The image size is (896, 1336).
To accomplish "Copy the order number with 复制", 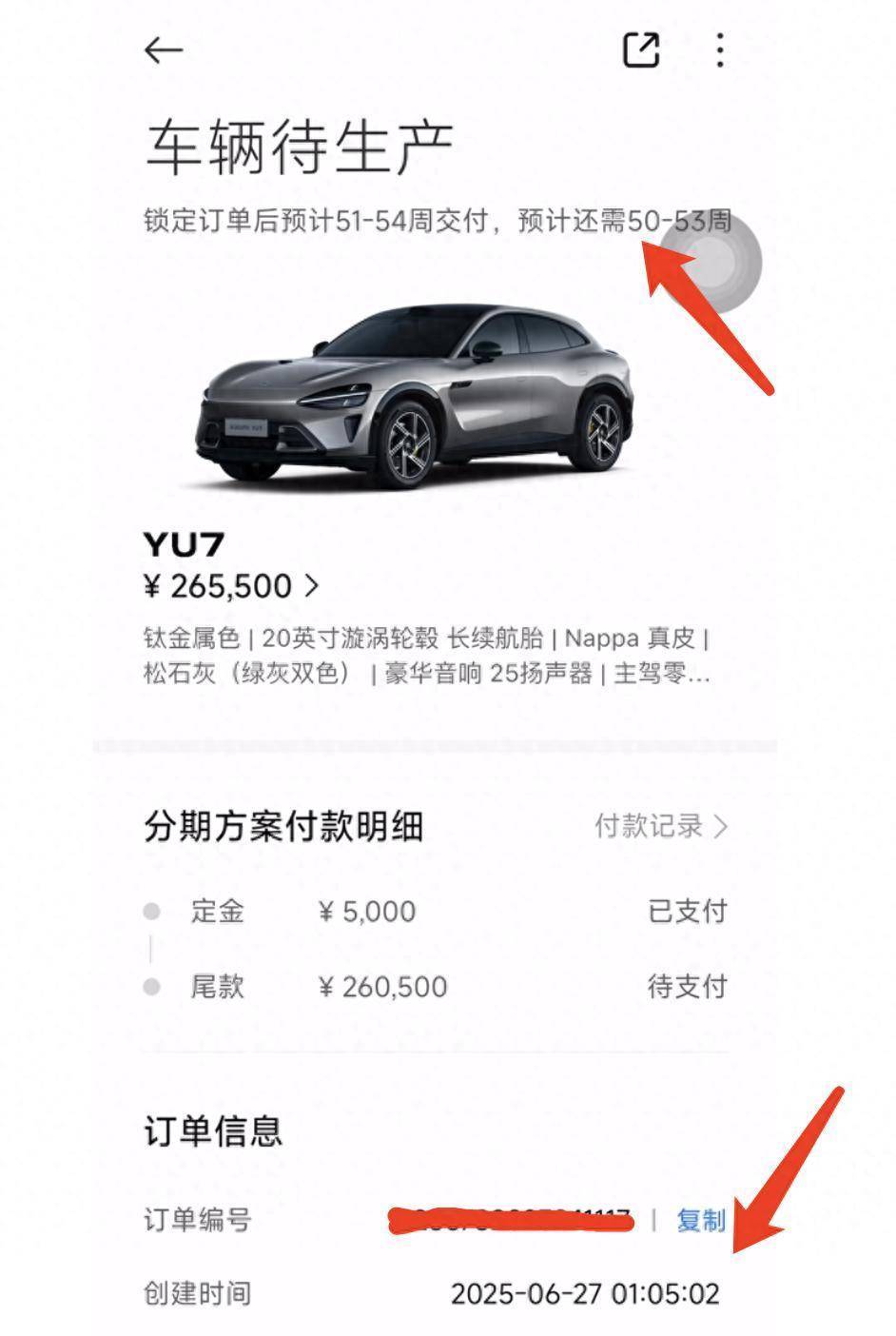I will coord(700,1220).
